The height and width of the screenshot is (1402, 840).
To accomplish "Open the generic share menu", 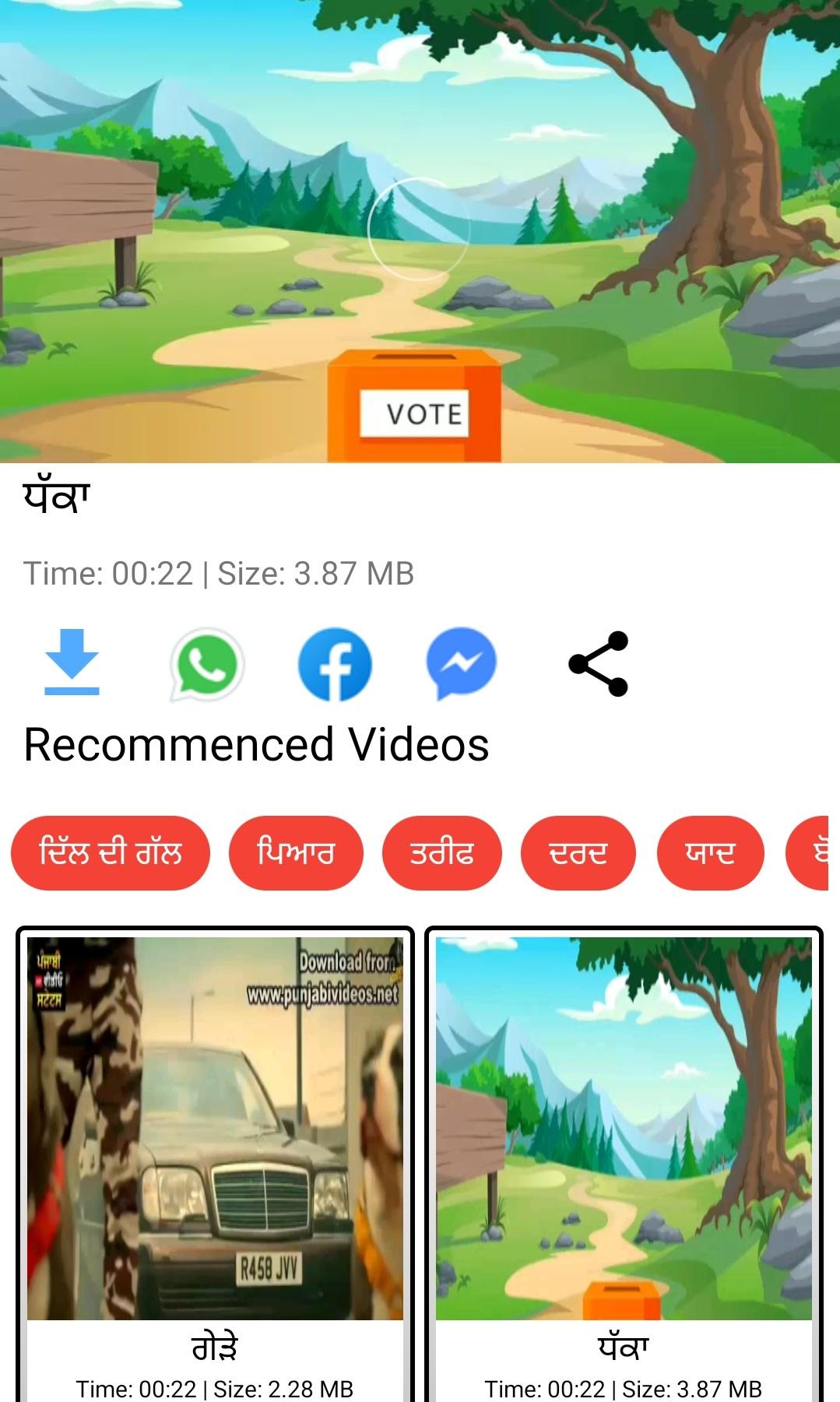I will point(598,663).
